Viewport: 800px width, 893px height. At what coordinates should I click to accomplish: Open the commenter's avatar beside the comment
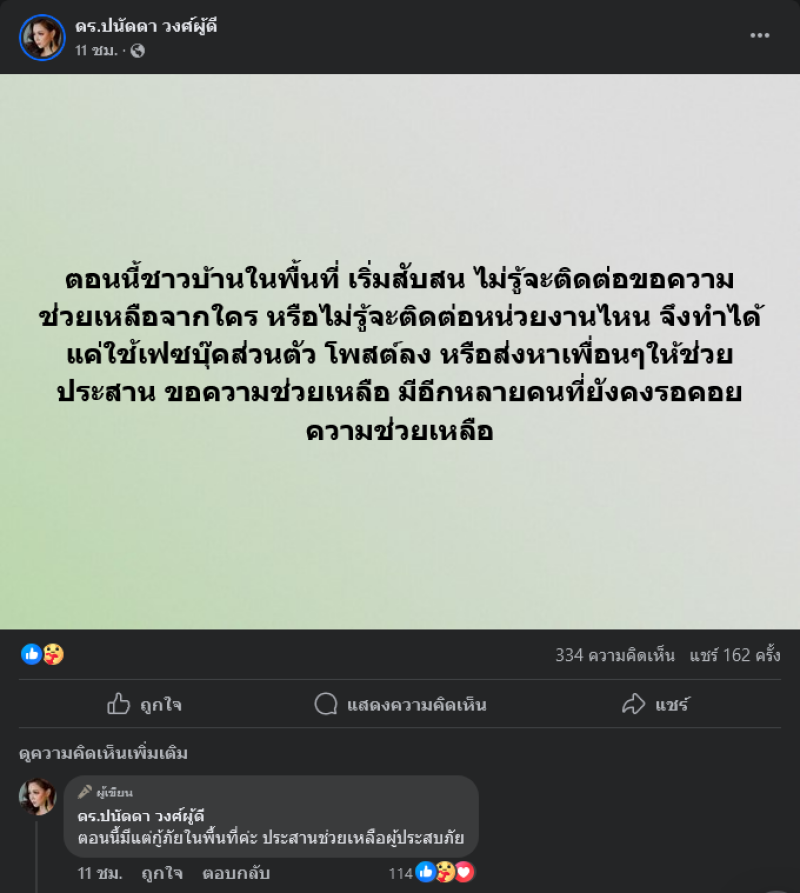click(39, 797)
